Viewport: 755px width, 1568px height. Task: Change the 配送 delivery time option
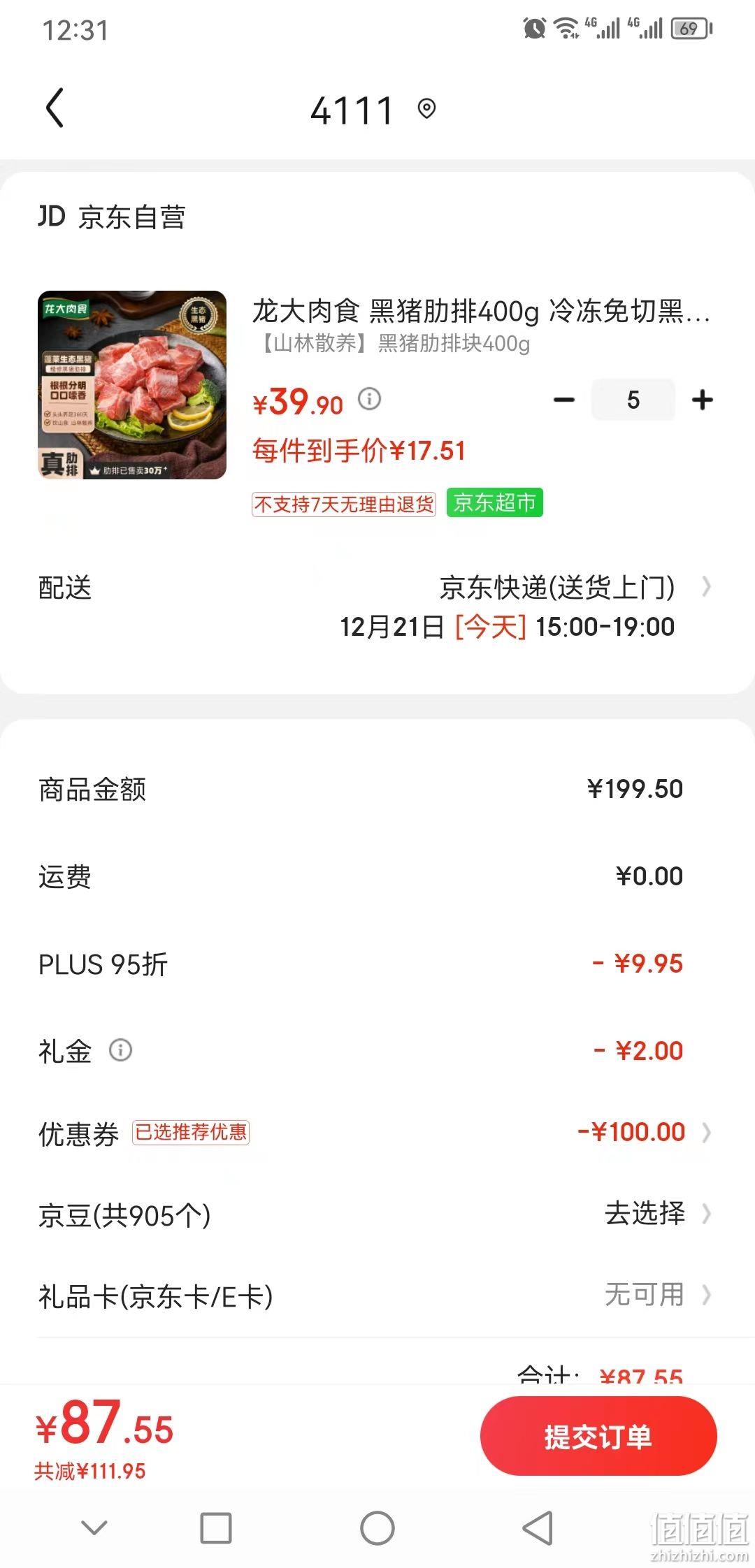[377, 607]
